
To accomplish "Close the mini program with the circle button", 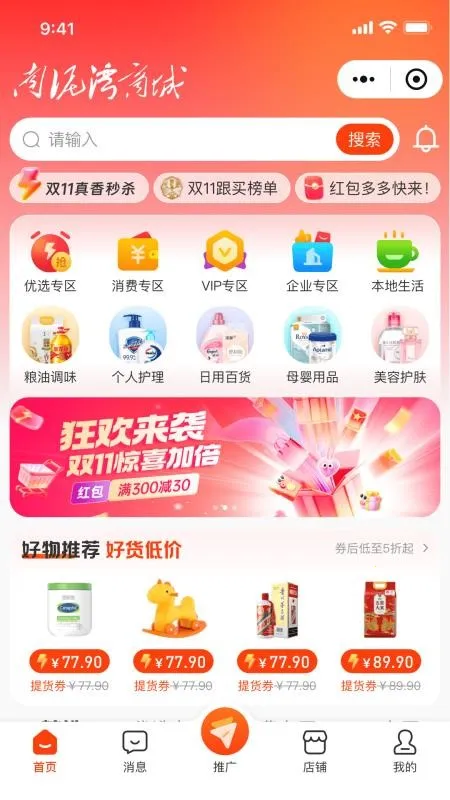I will [x=416, y=79].
